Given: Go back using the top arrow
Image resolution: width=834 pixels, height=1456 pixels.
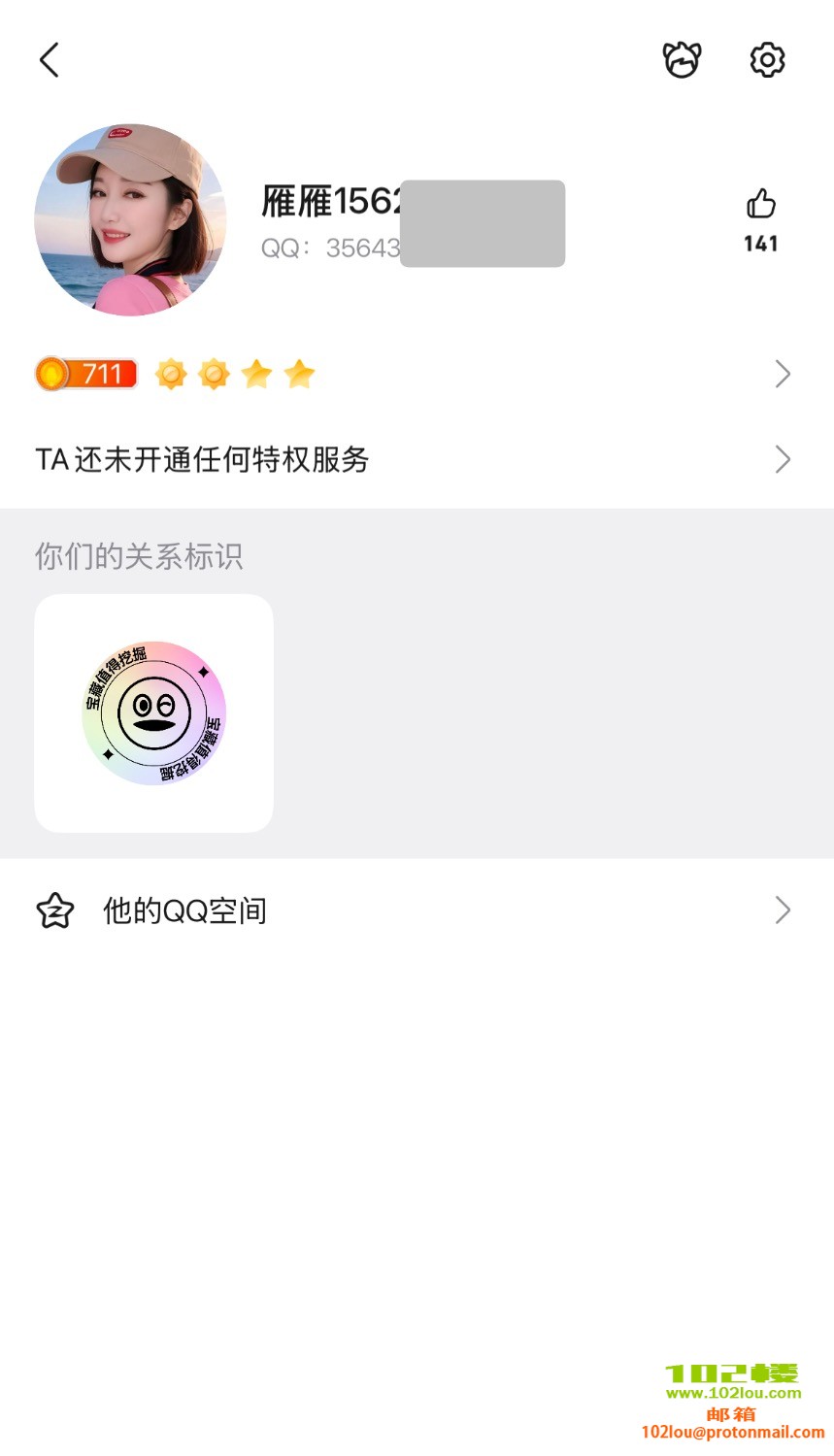Looking at the screenshot, I should pos(50,60).
